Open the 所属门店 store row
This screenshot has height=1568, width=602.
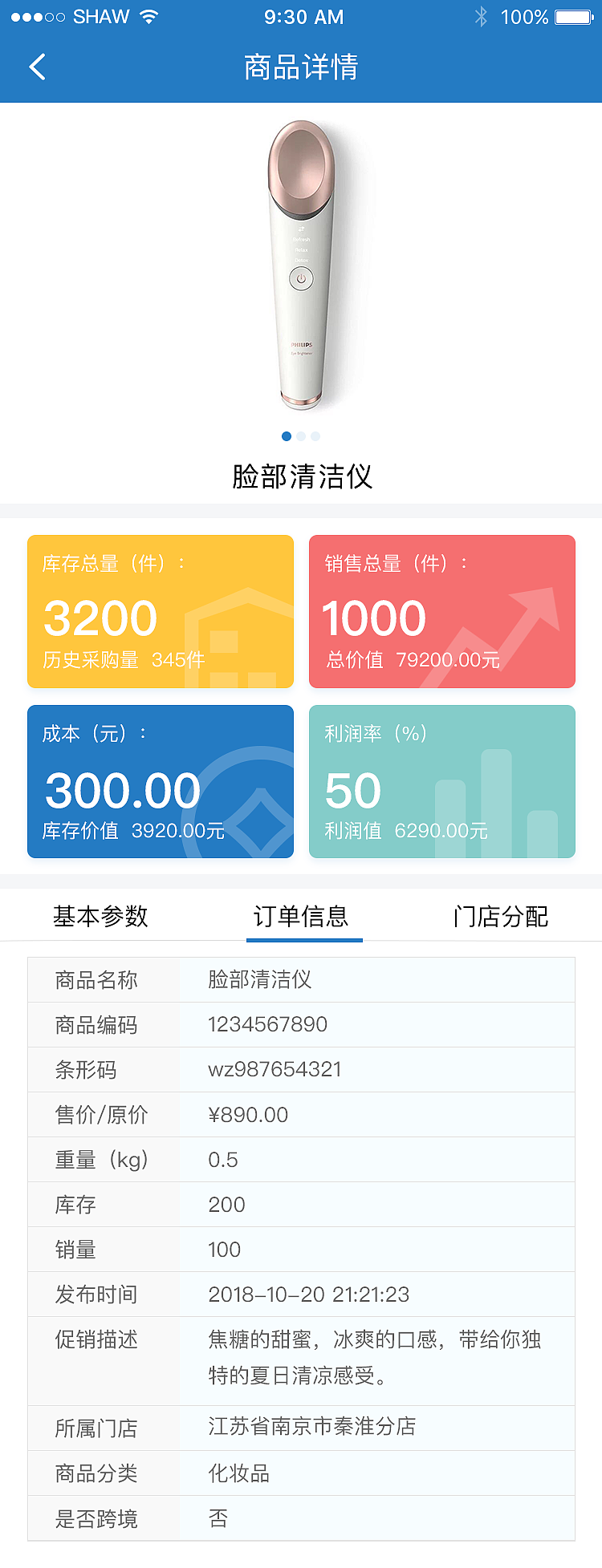pyautogui.click(x=301, y=1428)
